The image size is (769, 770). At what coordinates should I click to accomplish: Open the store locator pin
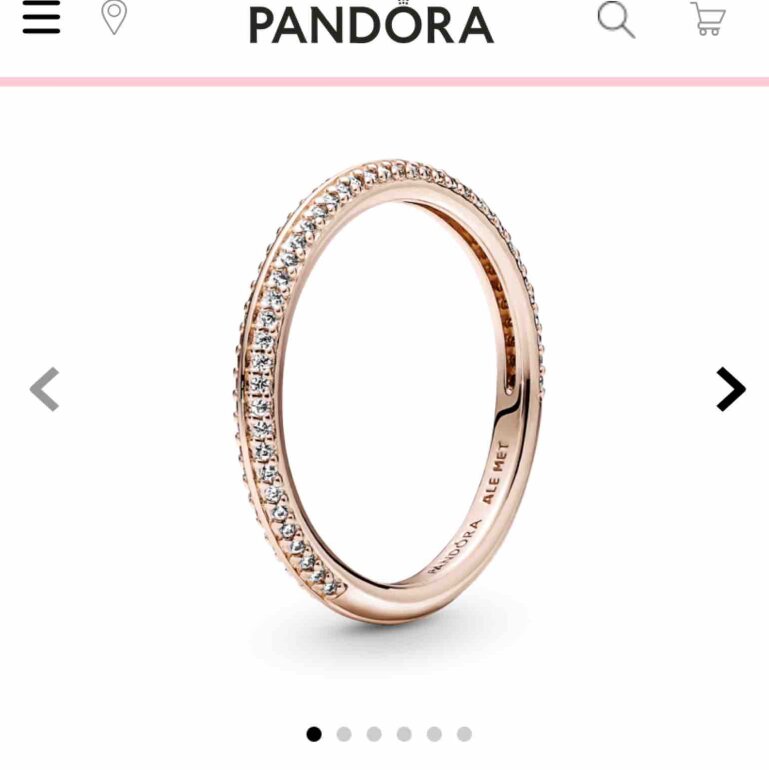(x=114, y=18)
